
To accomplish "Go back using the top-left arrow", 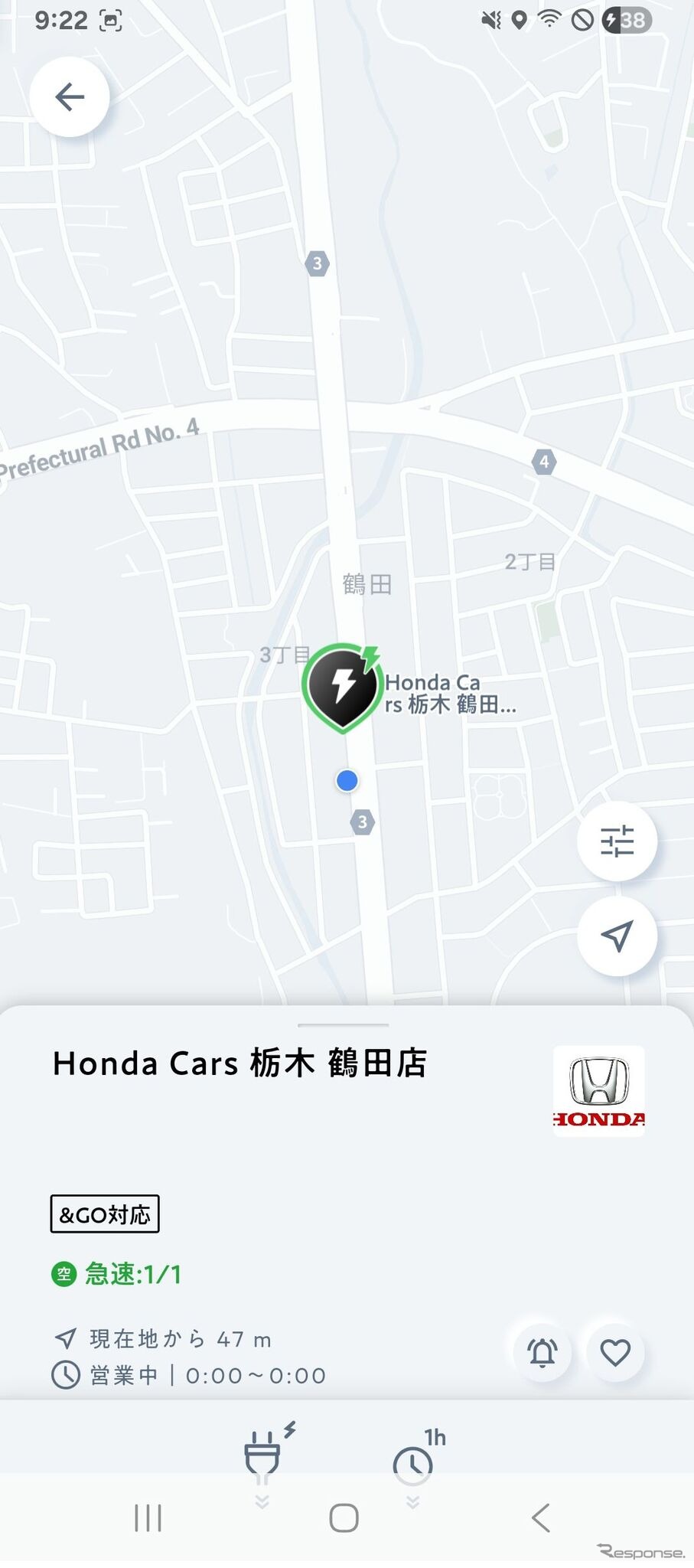I will pyautogui.click(x=70, y=97).
